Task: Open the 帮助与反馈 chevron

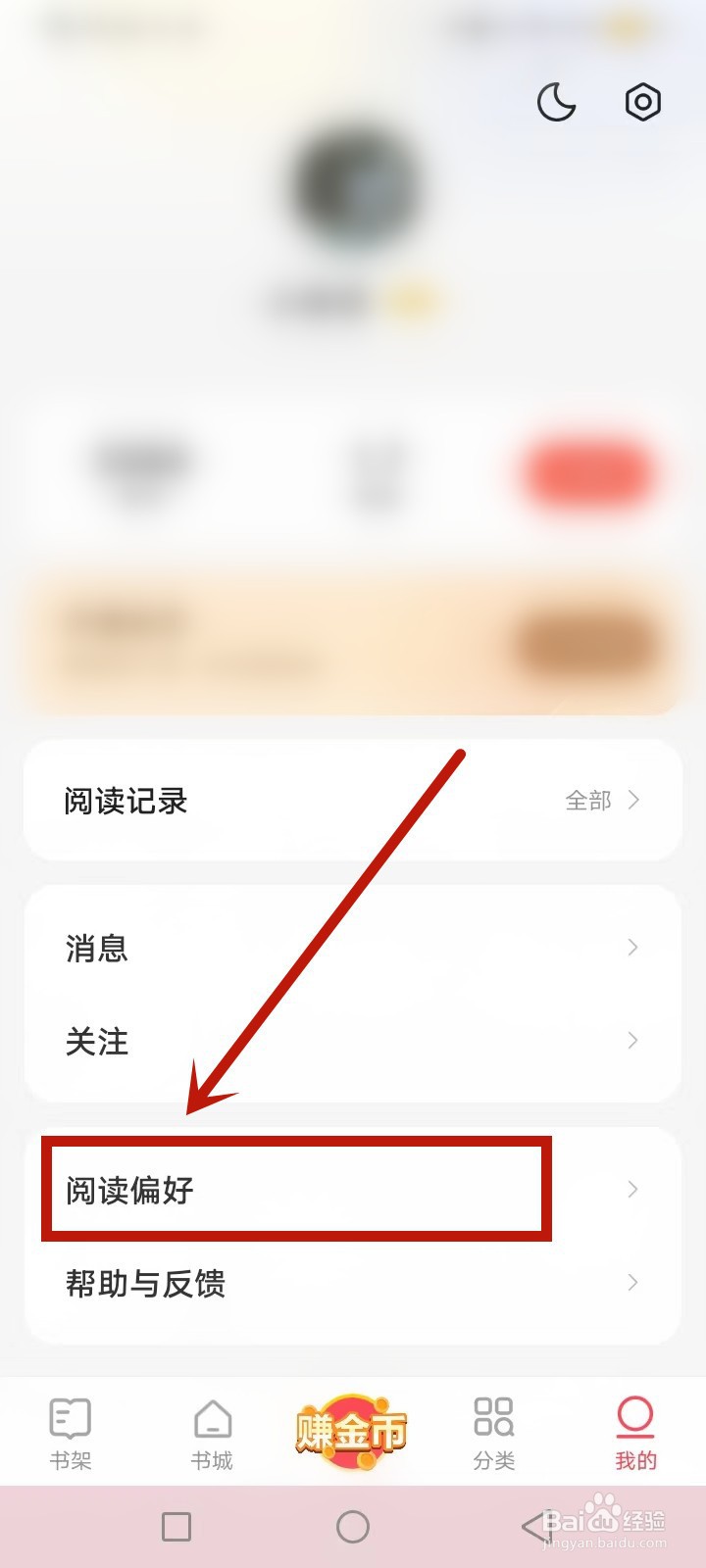Action: coord(631,1282)
